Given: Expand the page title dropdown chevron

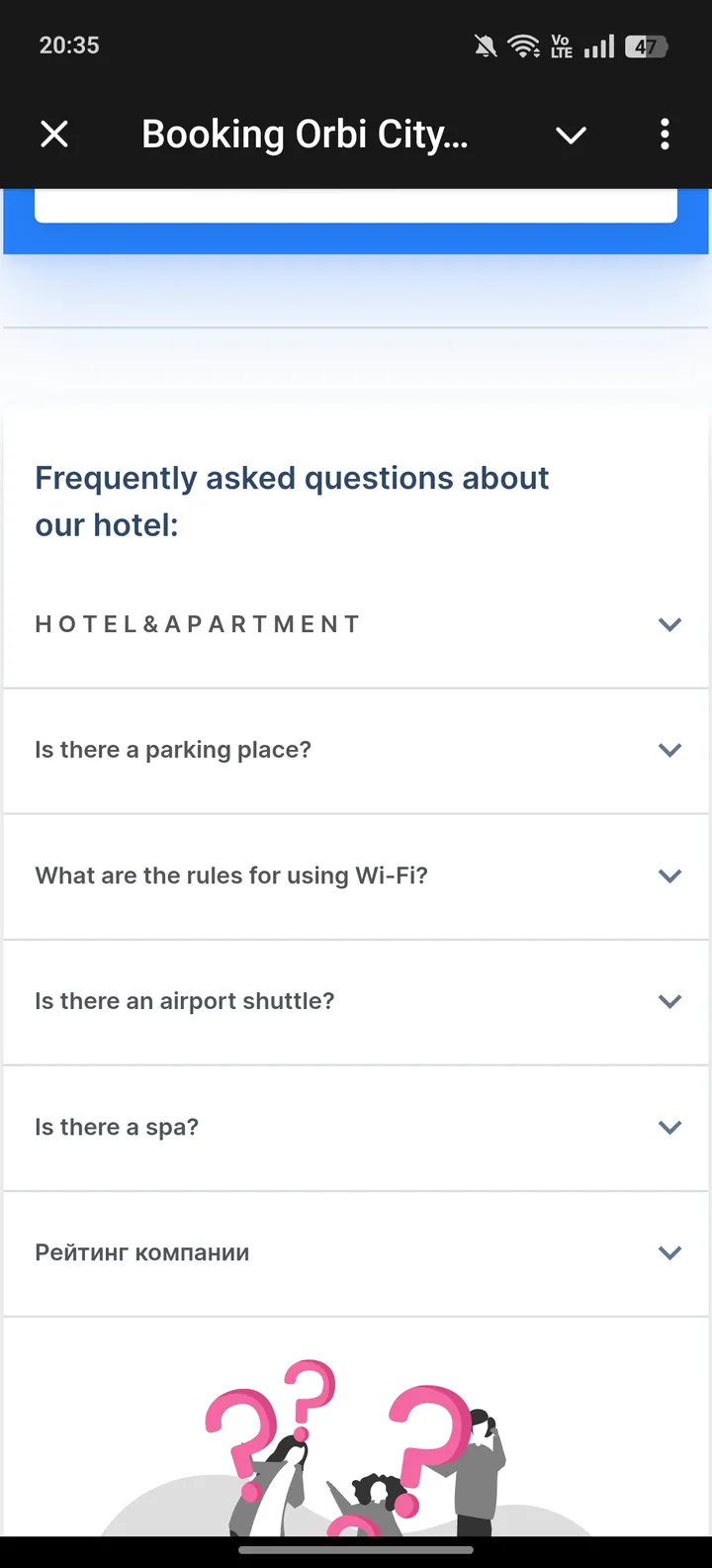Looking at the screenshot, I should click(571, 134).
